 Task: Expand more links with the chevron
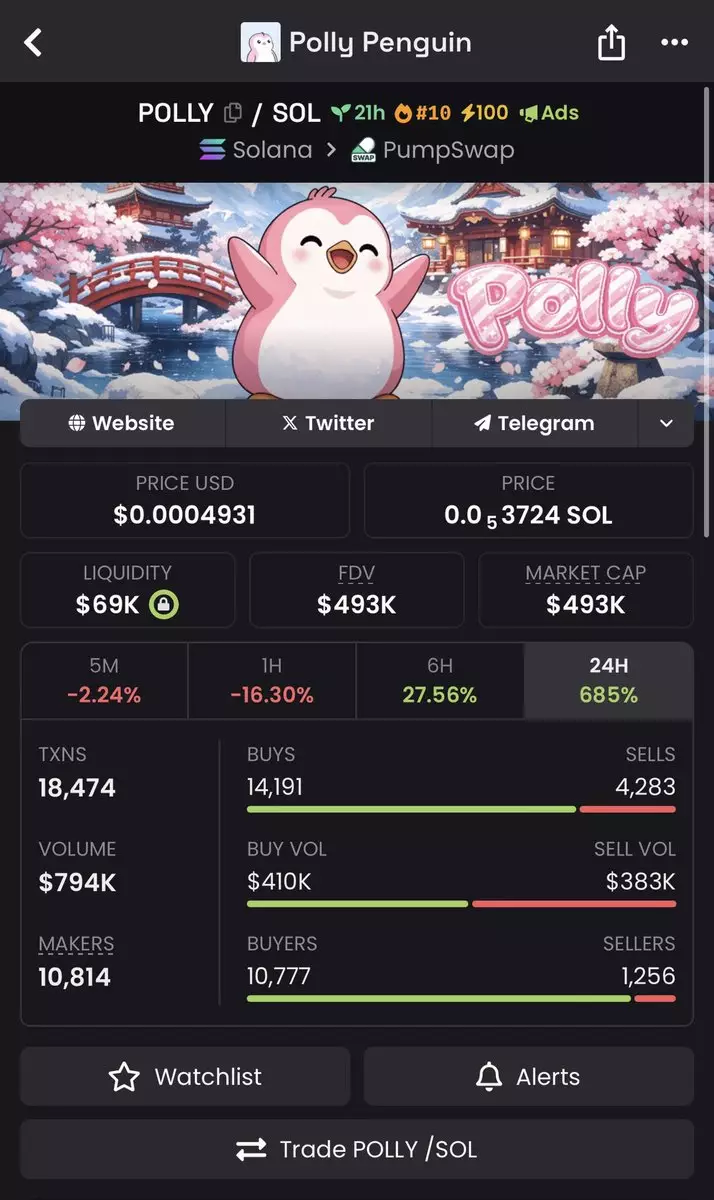(x=667, y=423)
